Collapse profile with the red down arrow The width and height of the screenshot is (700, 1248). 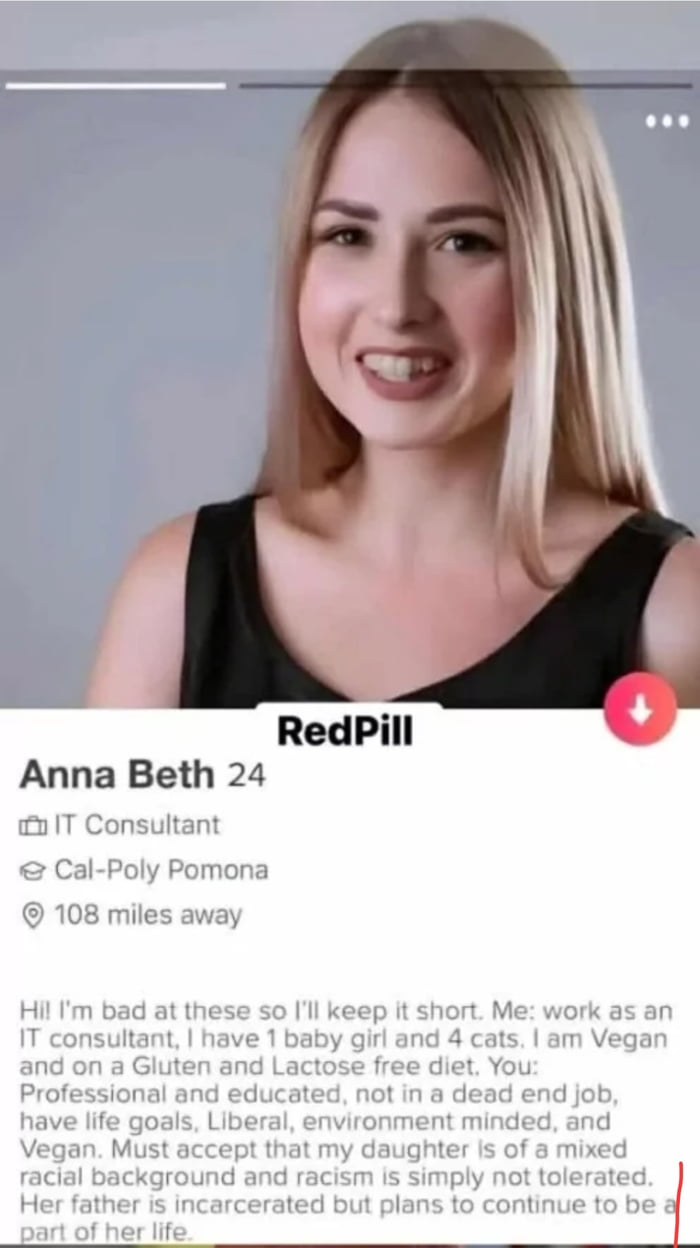[640, 709]
